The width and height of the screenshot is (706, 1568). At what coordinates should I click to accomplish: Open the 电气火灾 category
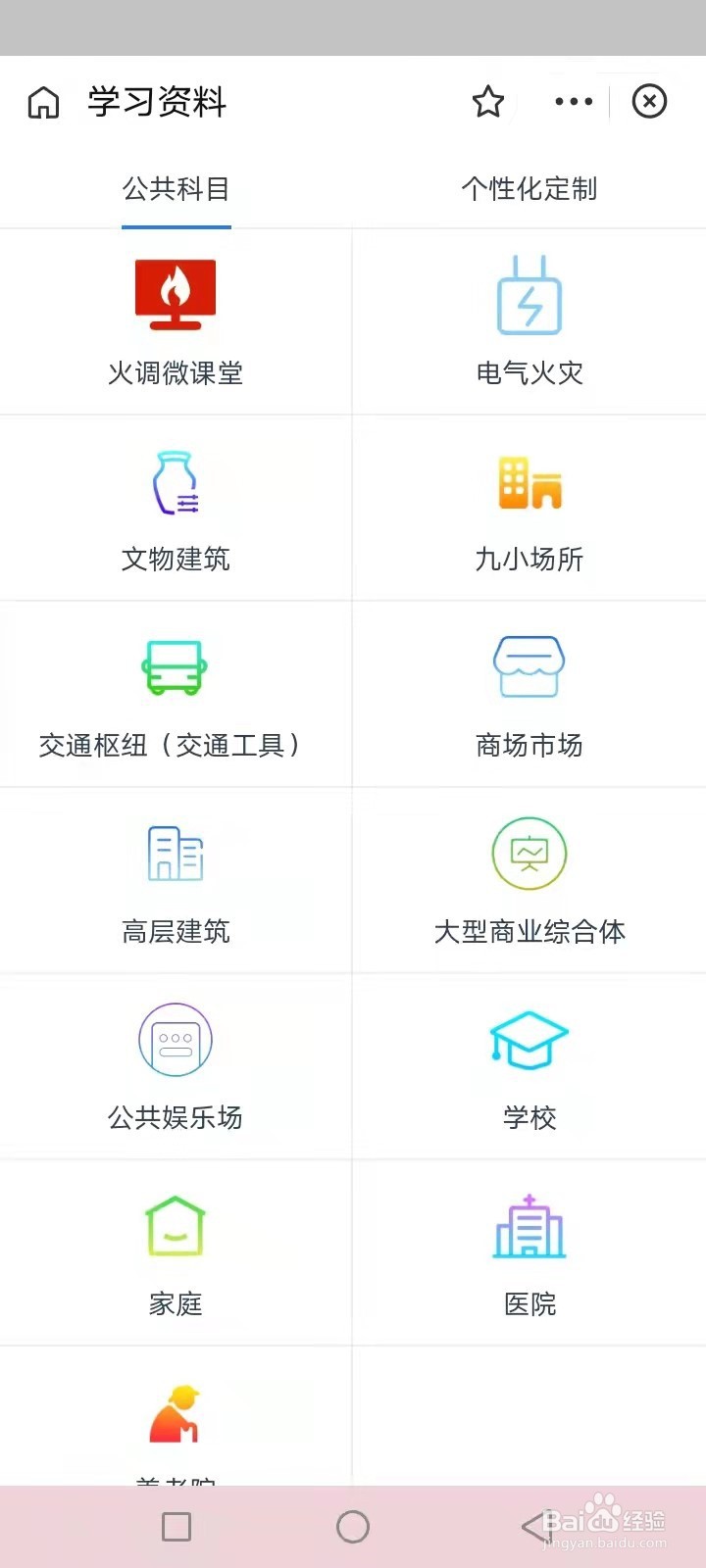[529, 322]
